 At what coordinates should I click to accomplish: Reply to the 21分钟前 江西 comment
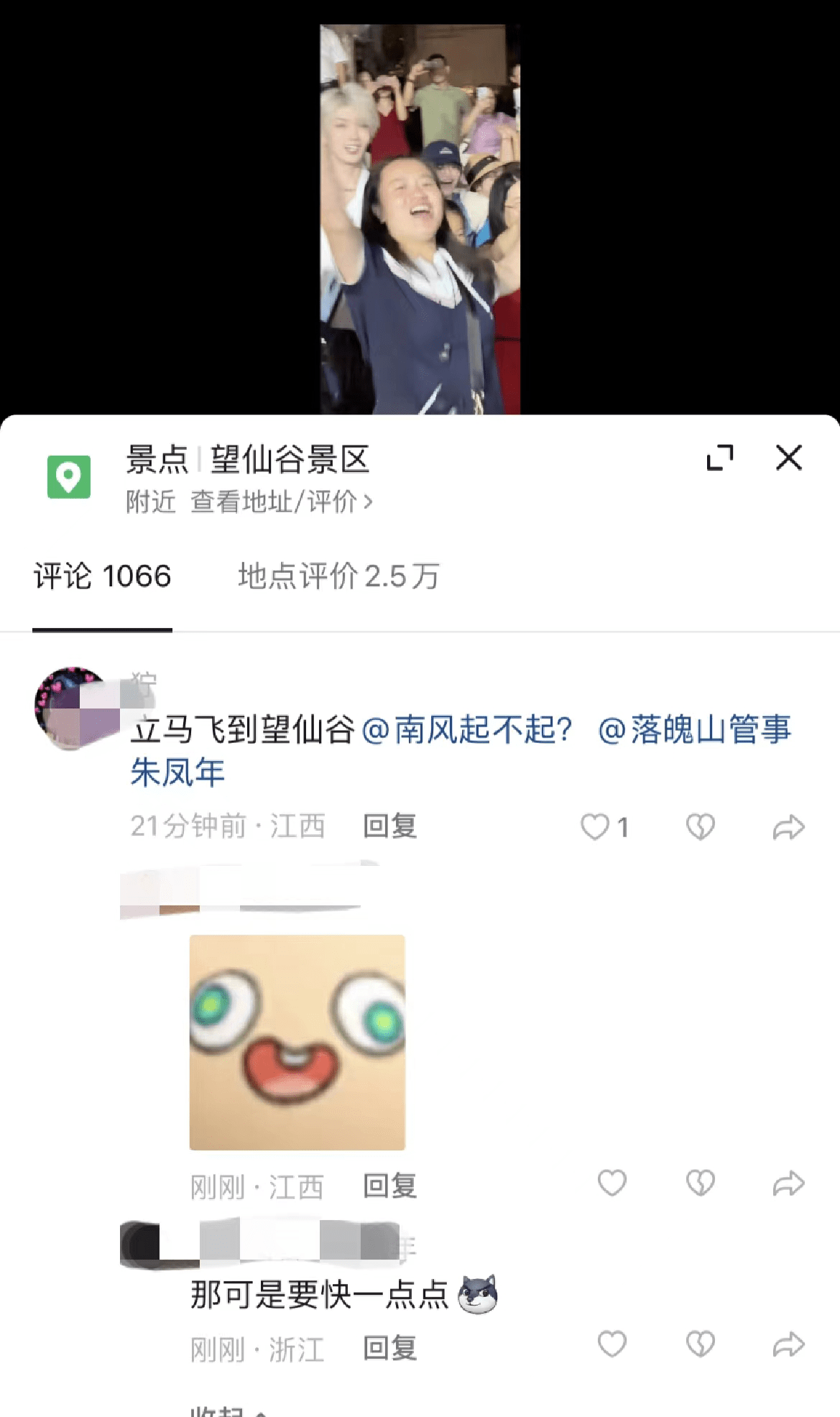point(389,826)
